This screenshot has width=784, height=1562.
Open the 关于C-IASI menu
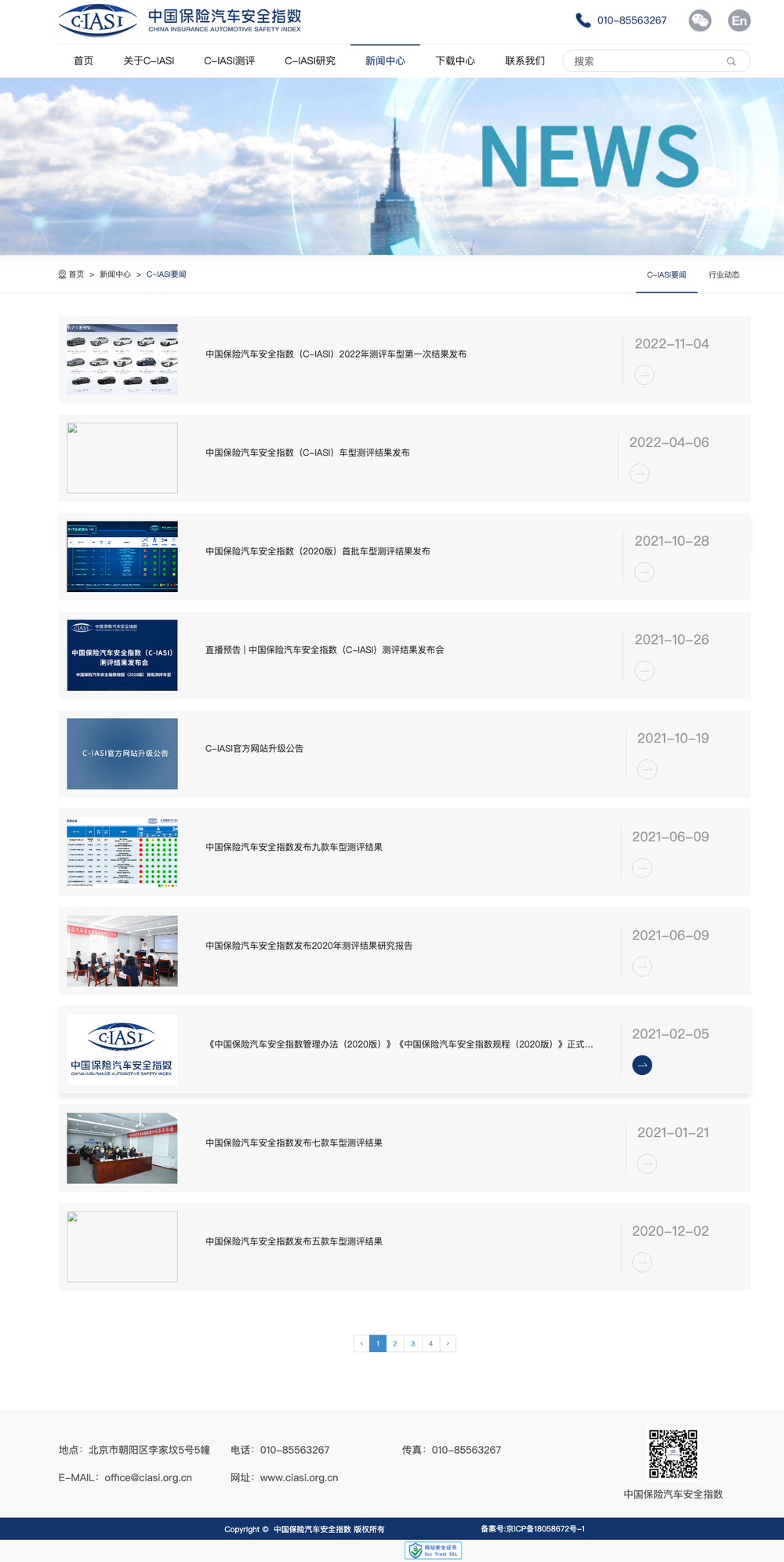click(149, 61)
